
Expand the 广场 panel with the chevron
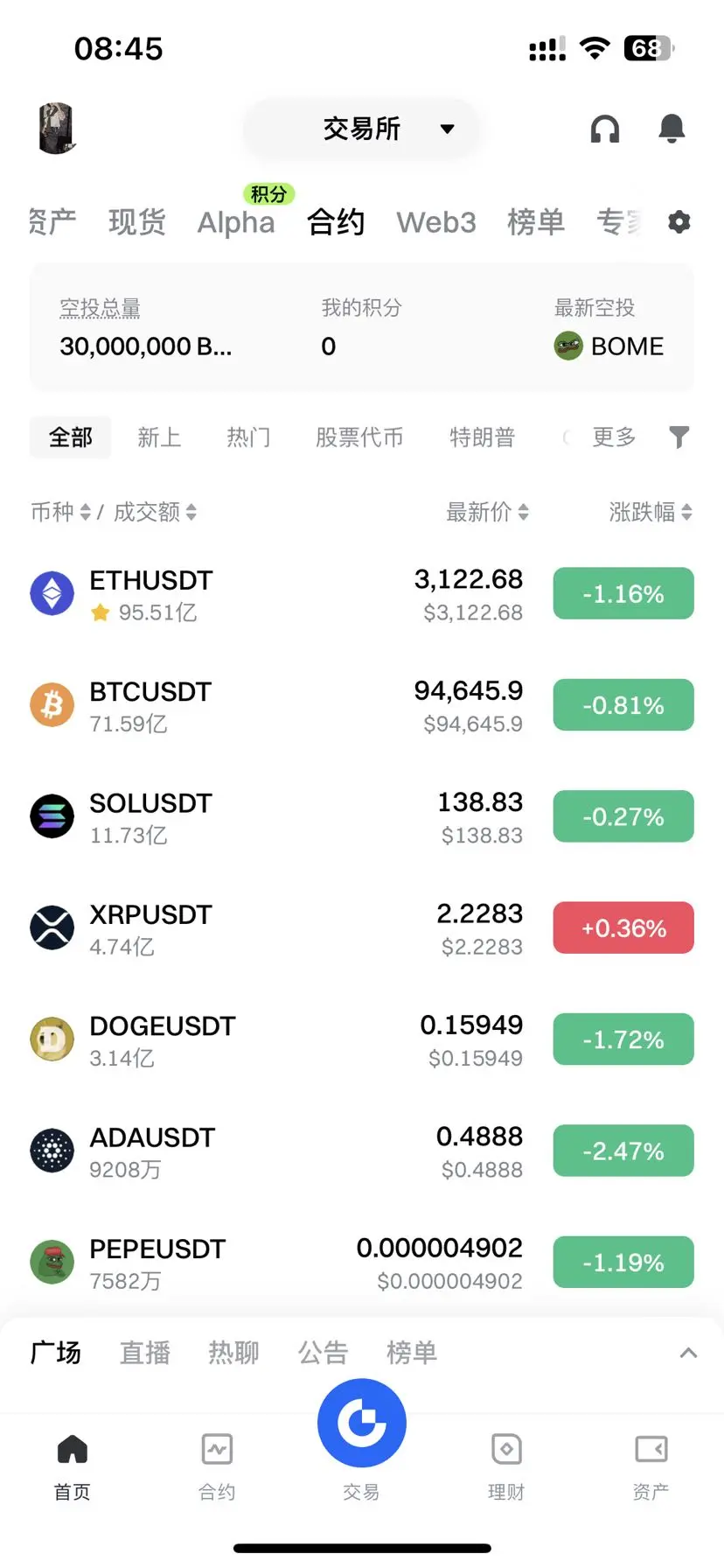tap(689, 1353)
